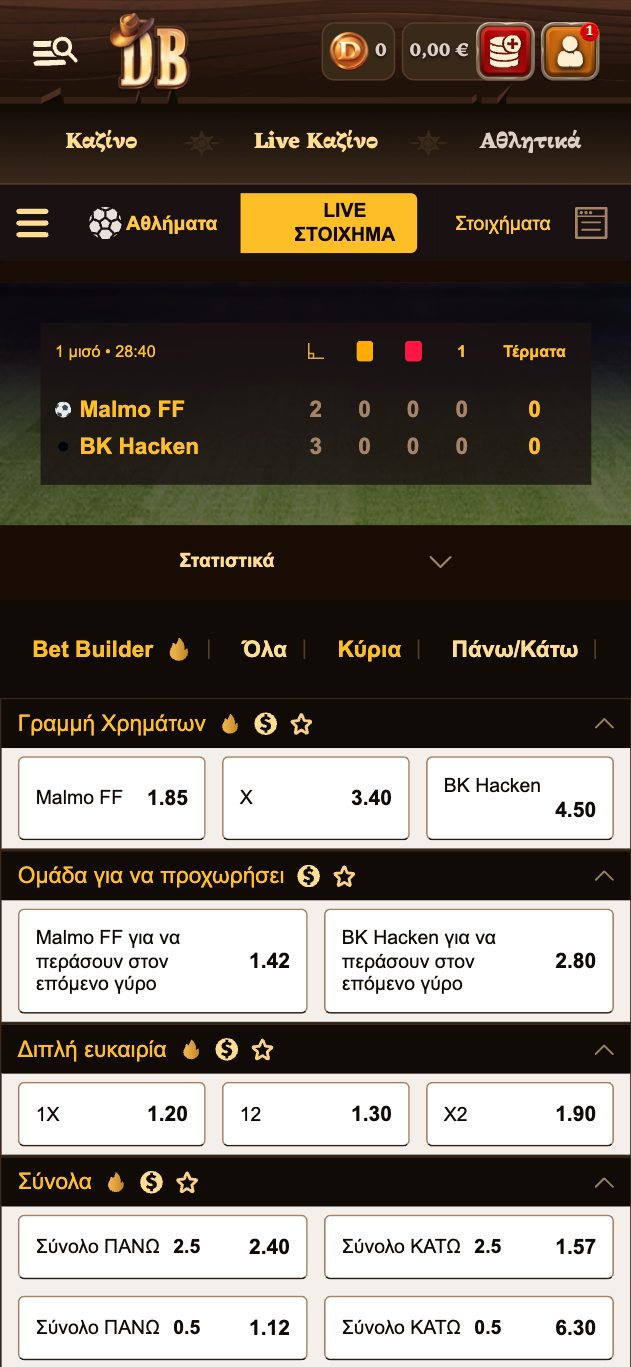Screen dimensions: 631x1367
Task: Bet on Malmo FF at 1.85
Action: 112,797
